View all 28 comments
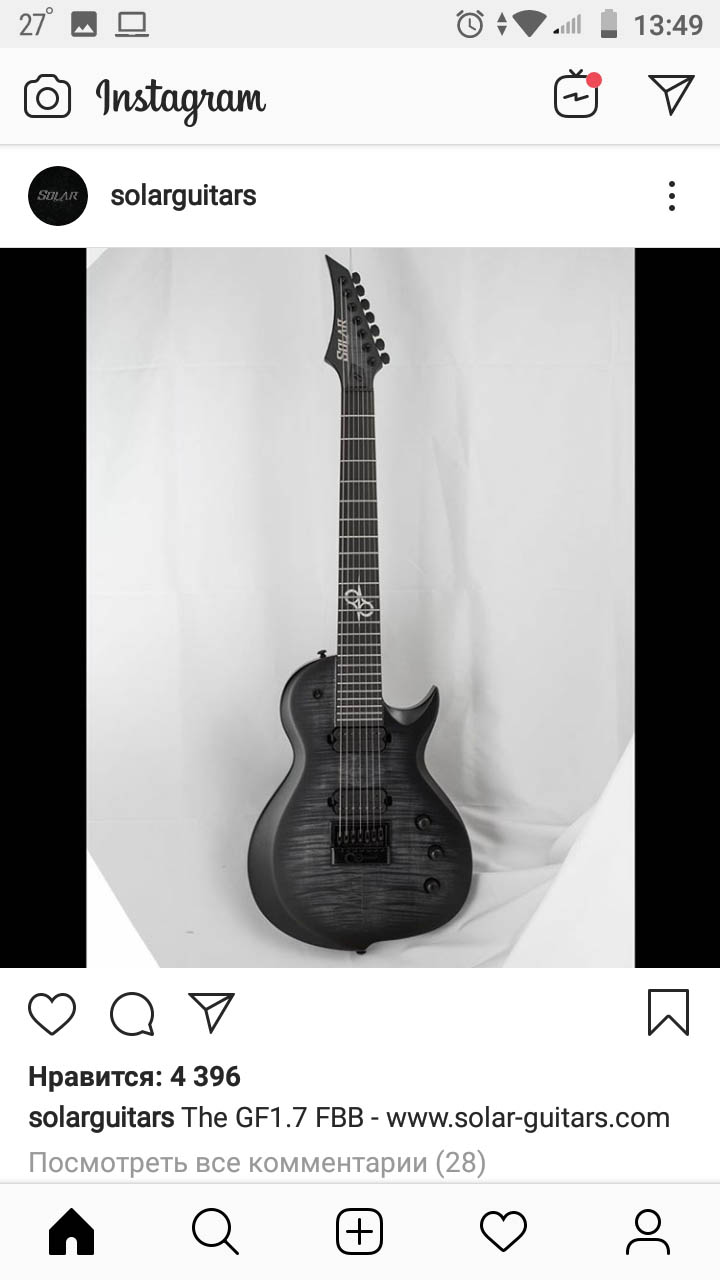Image resolution: width=720 pixels, height=1280 pixels. click(x=257, y=1163)
